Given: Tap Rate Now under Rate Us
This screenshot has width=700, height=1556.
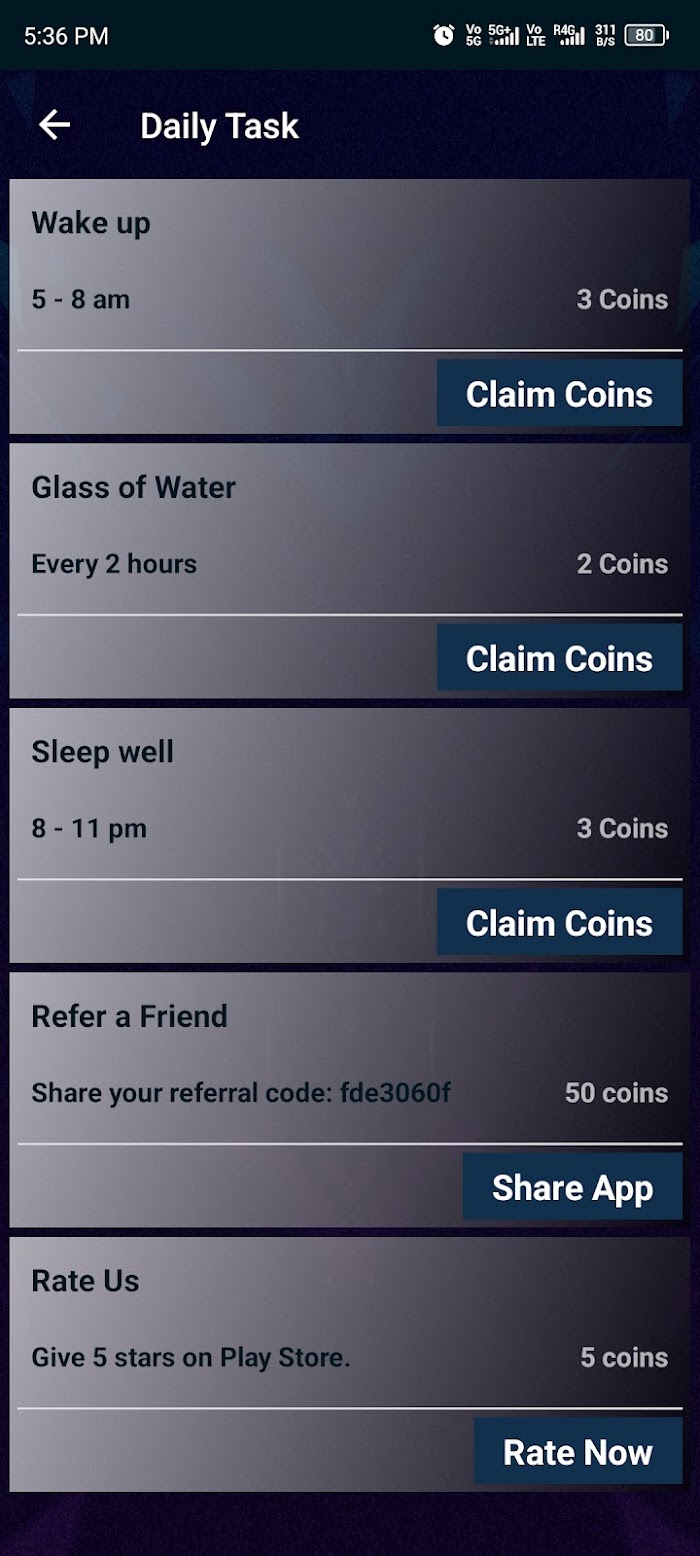Looking at the screenshot, I should [x=577, y=1451].
